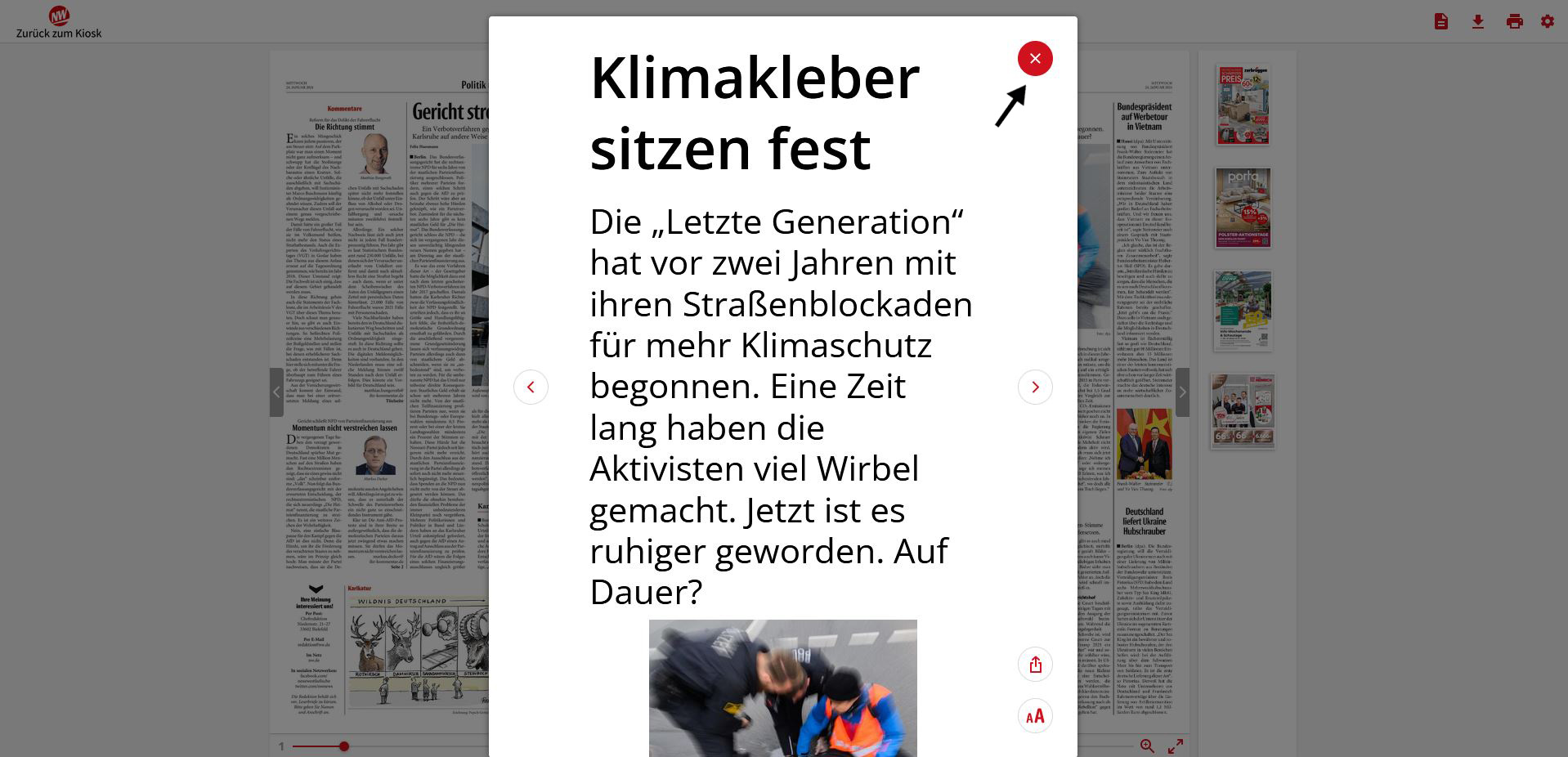The width and height of the screenshot is (1568, 757).
Task: Open the article text view icon
Action: [1441, 22]
